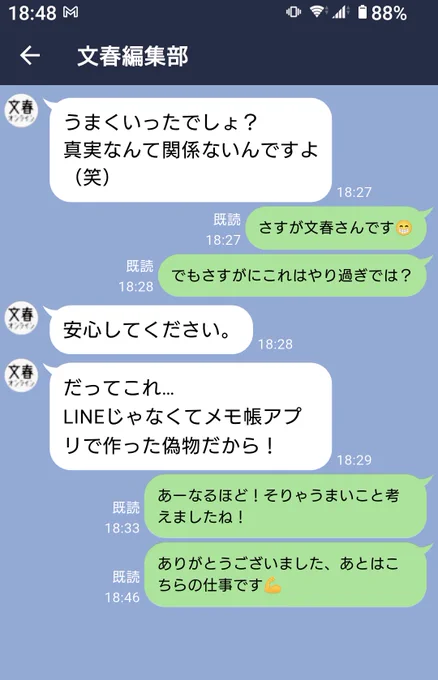The height and width of the screenshot is (680, 438).
Task: Go back from the 文春編集部 chat
Action: point(30,56)
